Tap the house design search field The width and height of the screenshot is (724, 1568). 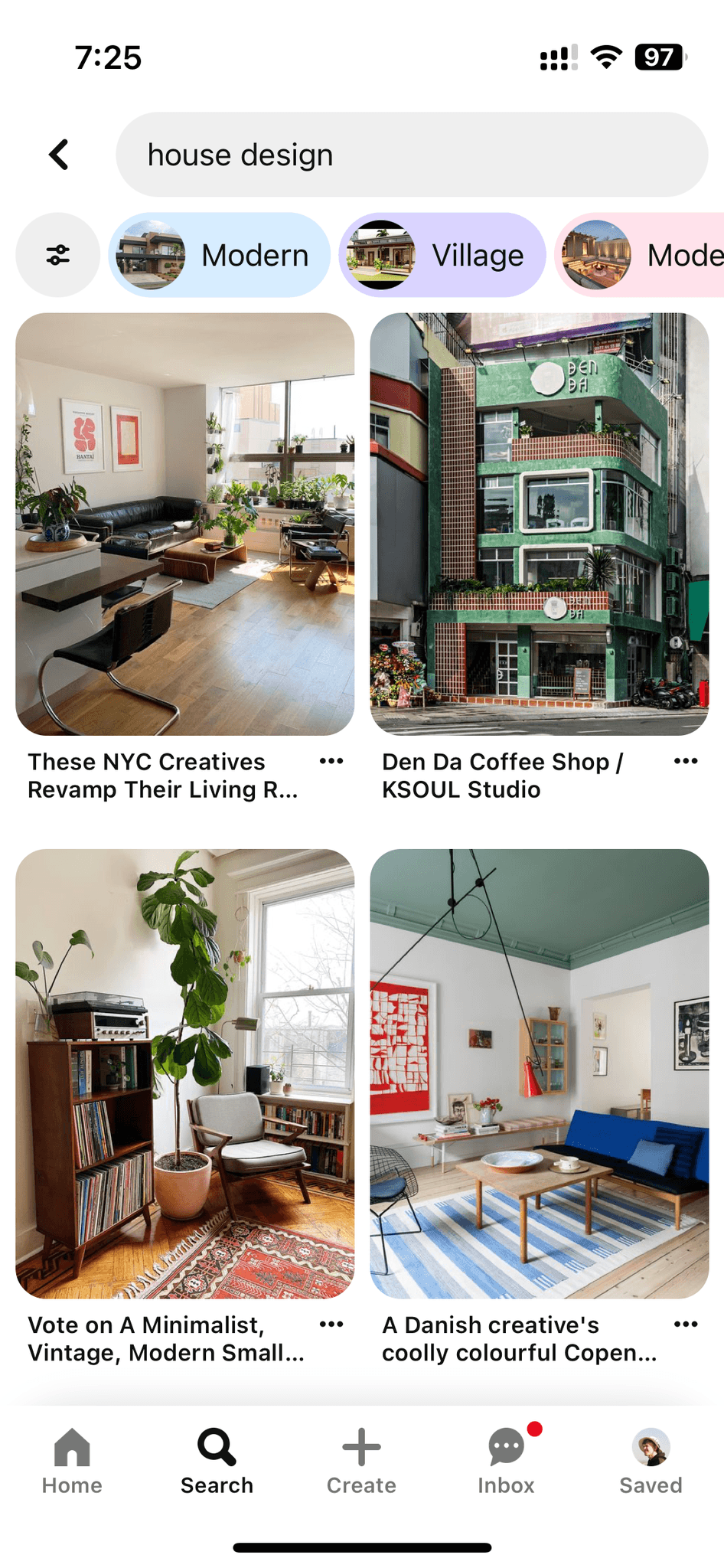click(412, 155)
